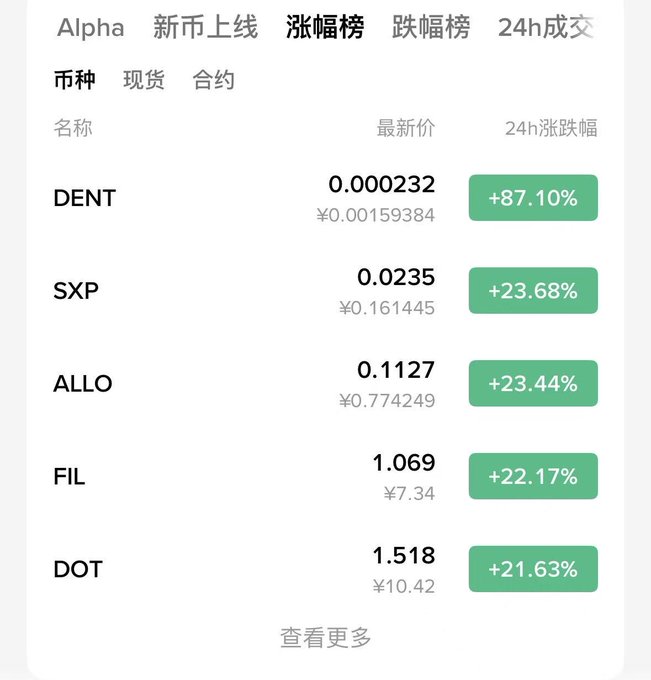The height and width of the screenshot is (680, 651).
Task: Switch to the Alpha tab
Action: (91, 28)
